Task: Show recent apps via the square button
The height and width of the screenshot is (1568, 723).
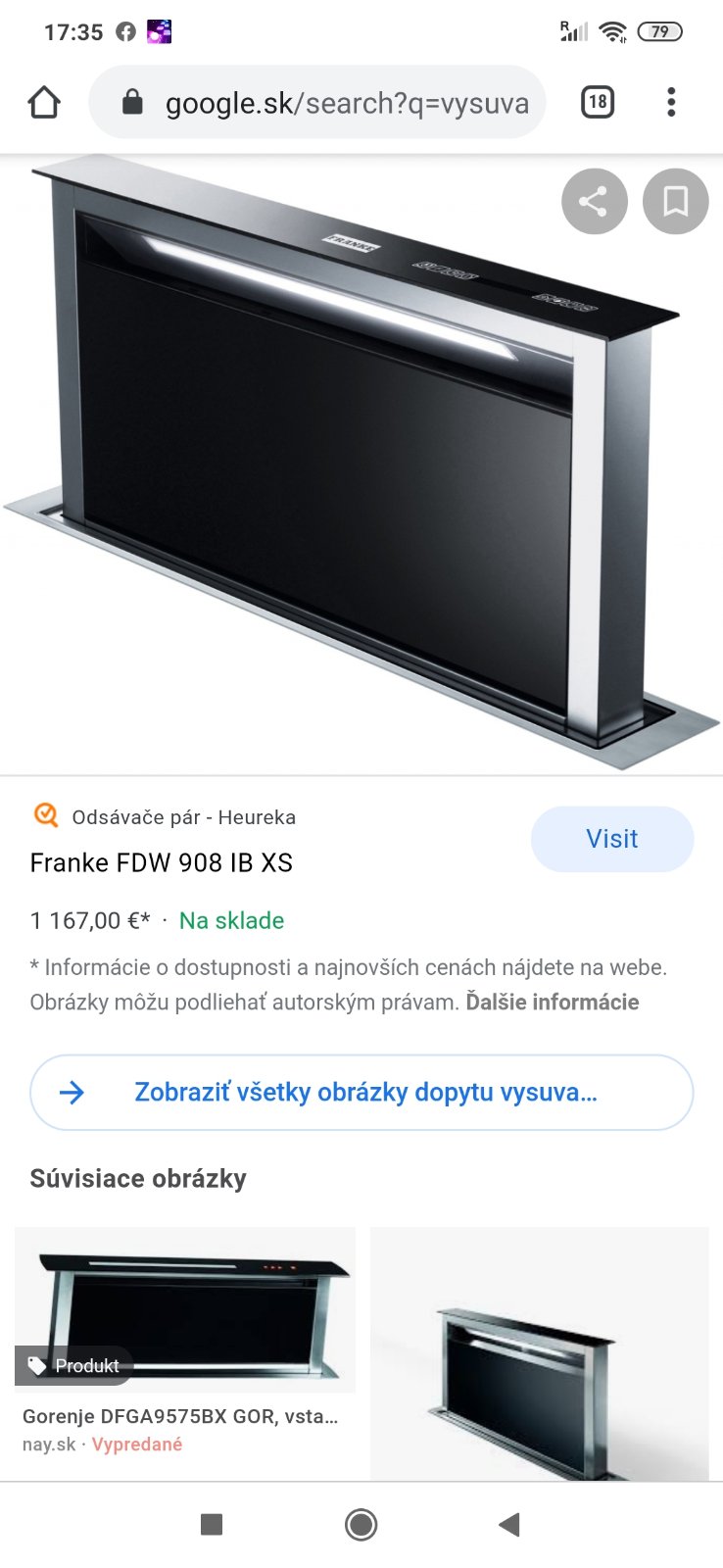Action: (x=212, y=1524)
